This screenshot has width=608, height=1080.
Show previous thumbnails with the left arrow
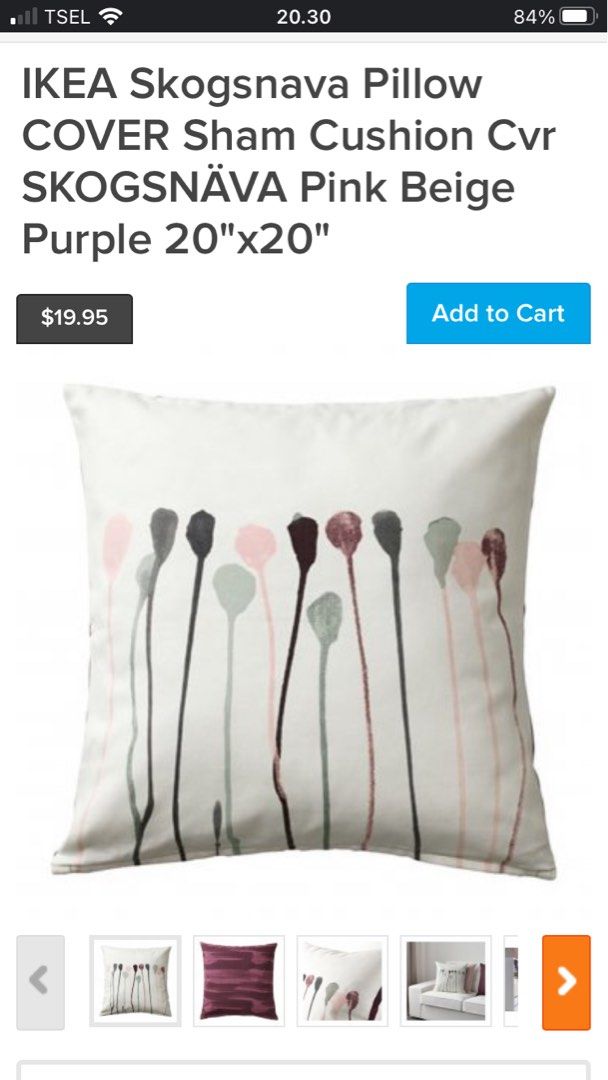click(40, 982)
